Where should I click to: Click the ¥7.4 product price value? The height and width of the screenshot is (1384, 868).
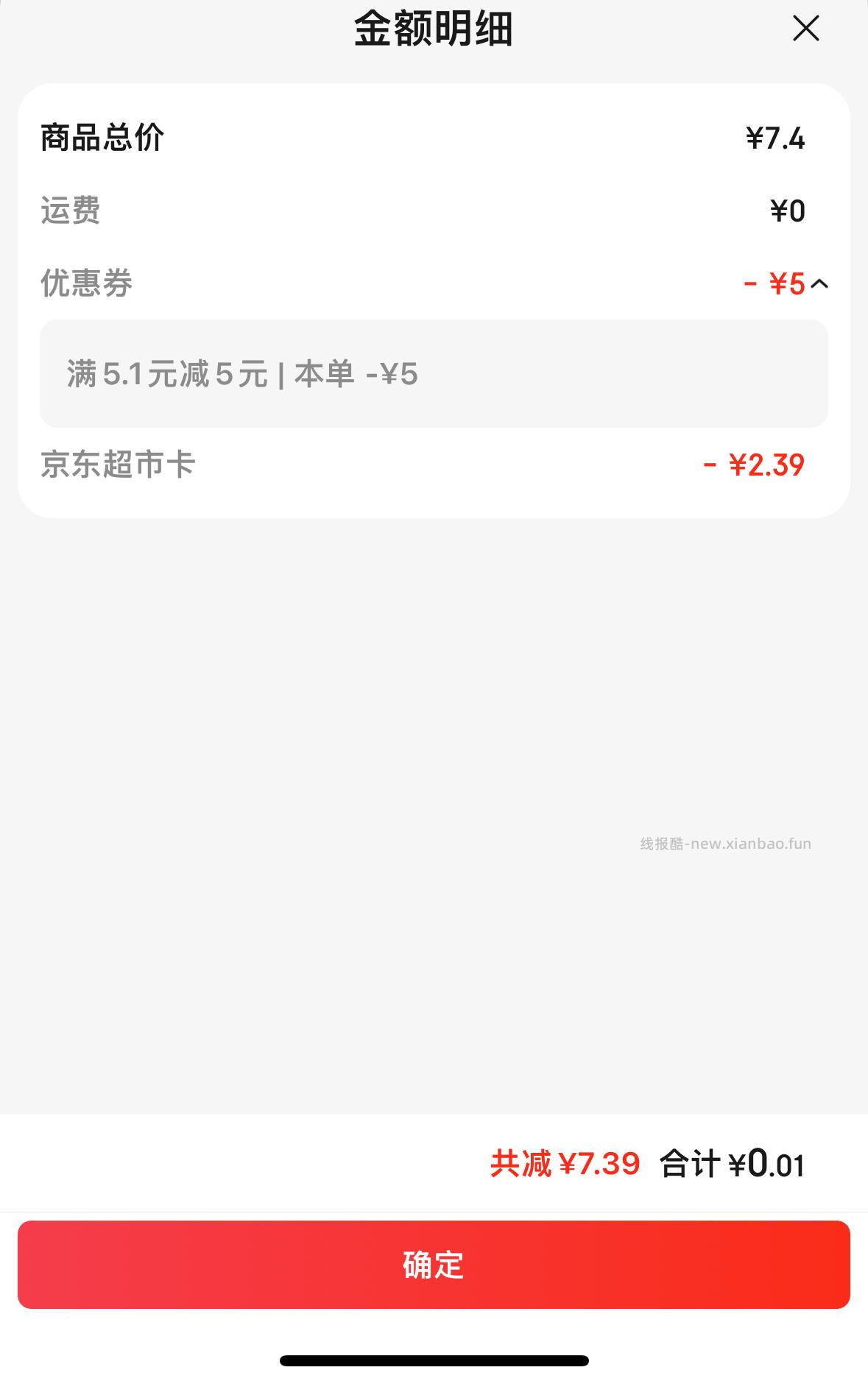pos(775,136)
